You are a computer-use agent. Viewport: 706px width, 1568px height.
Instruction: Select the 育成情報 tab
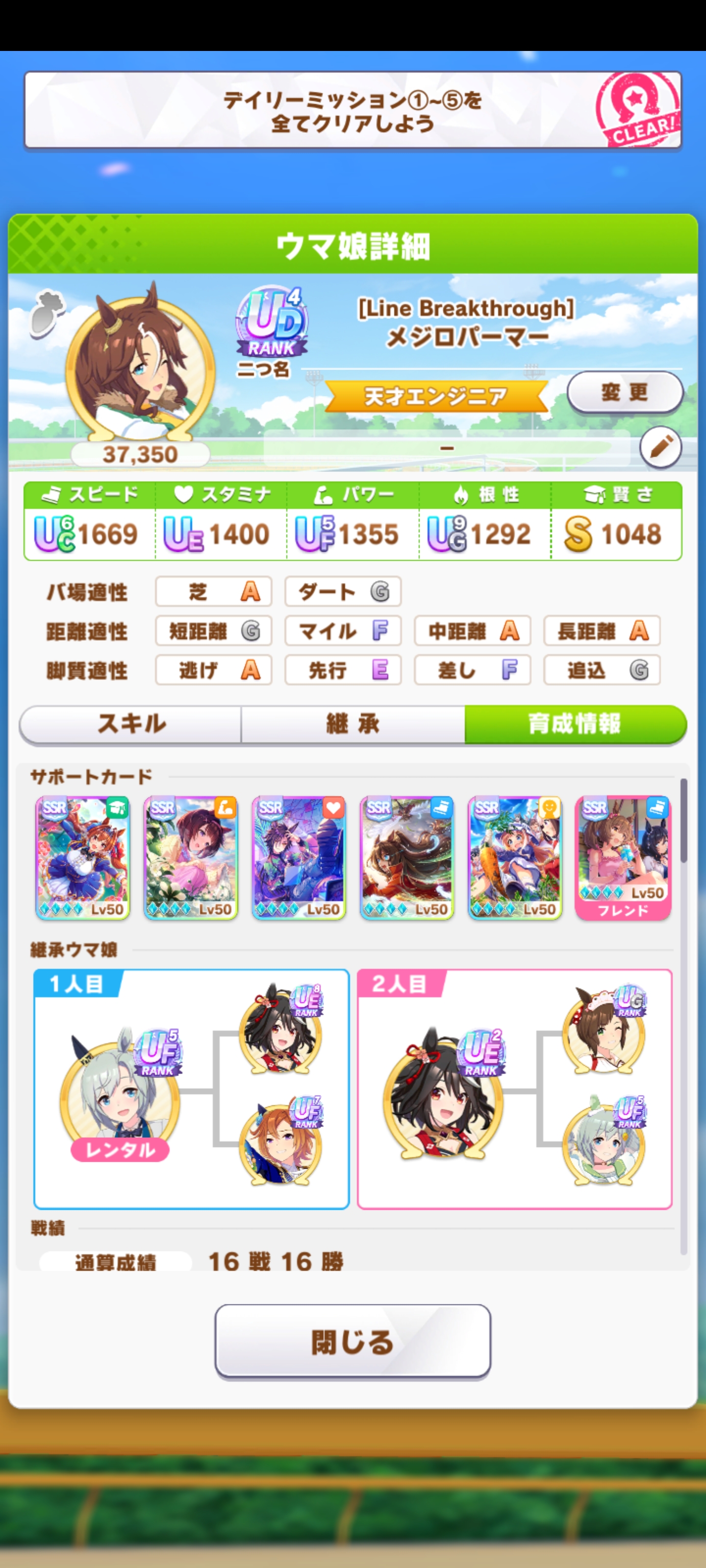click(575, 724)
